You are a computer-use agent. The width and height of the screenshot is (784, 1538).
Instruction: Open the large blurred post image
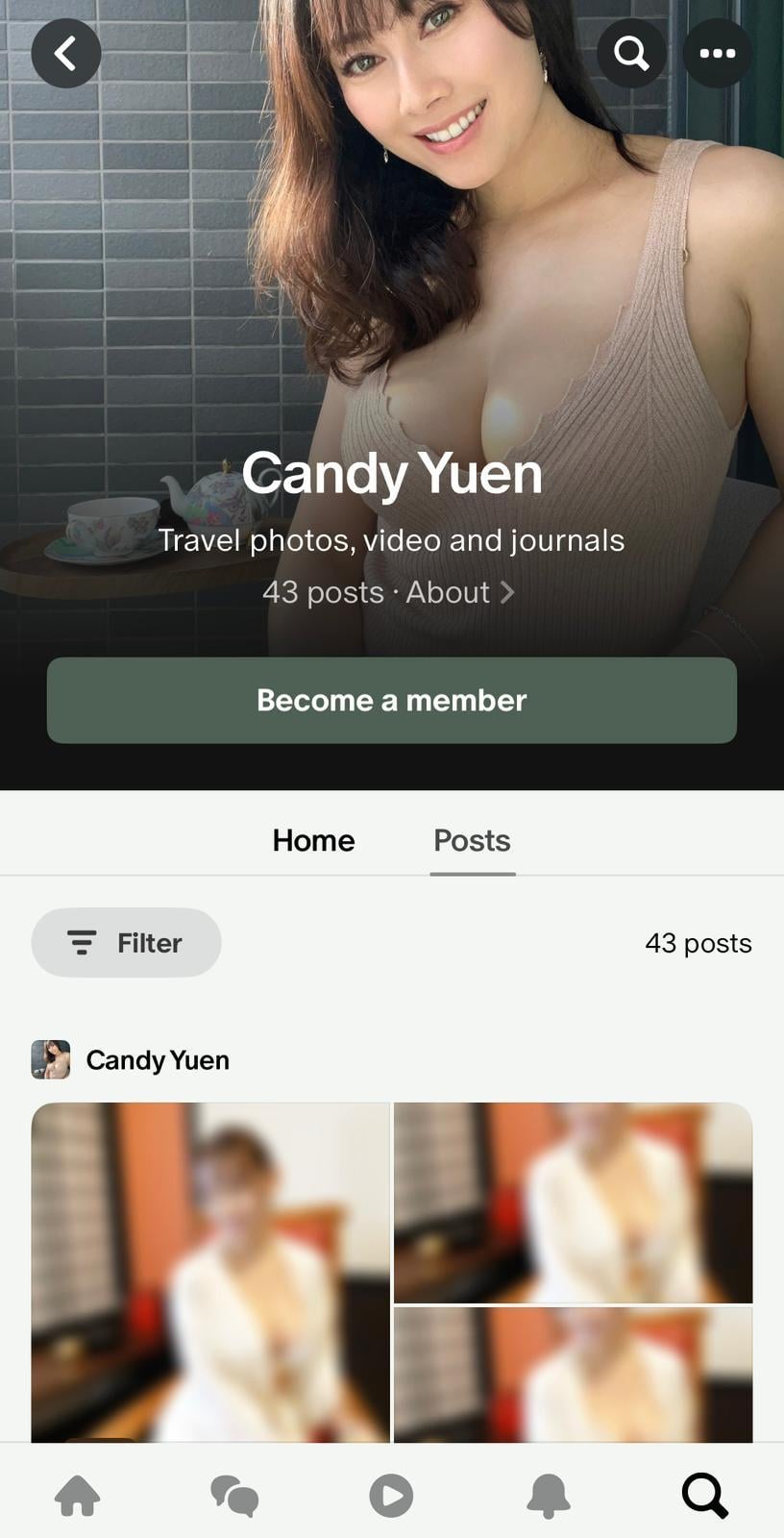[210, 1271]
